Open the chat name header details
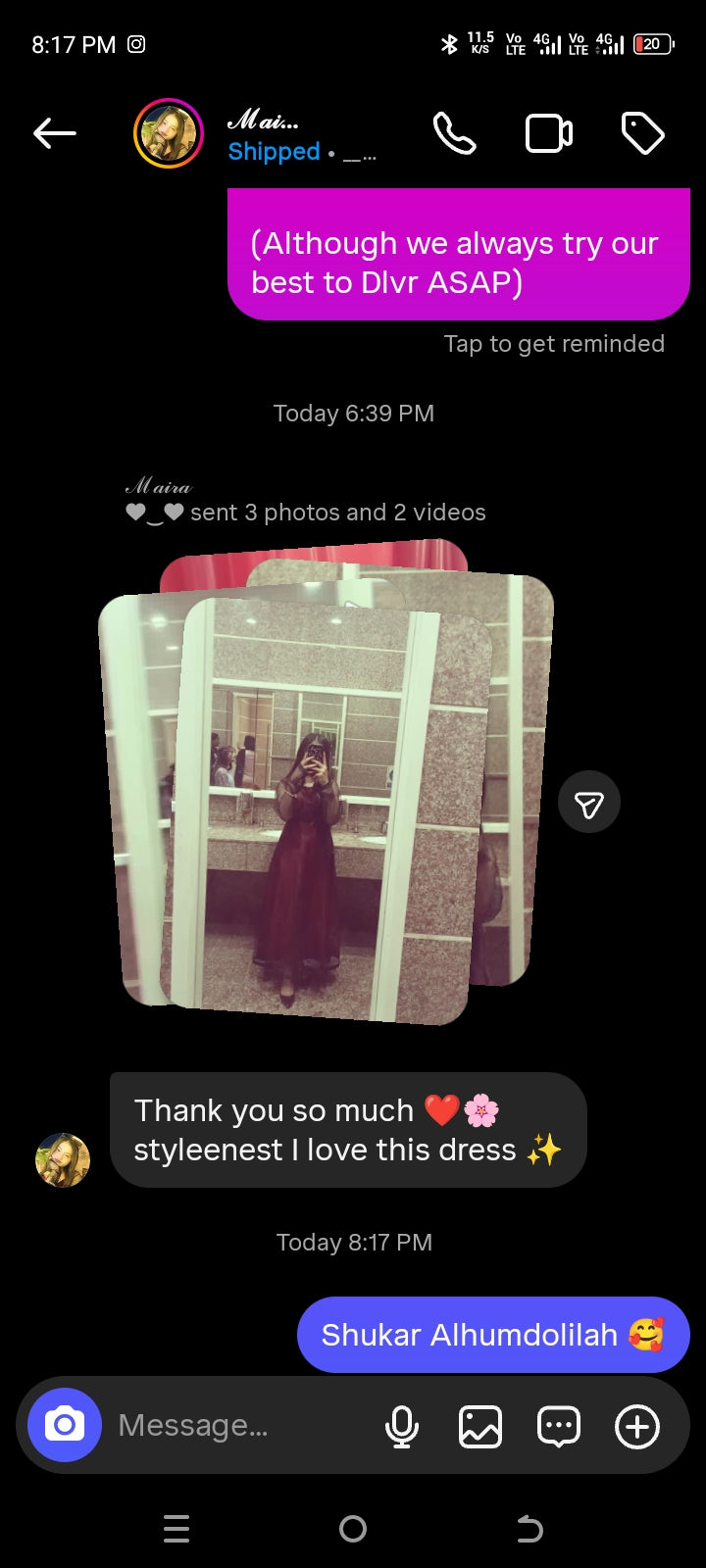Image resolution: width=706 pixels, height=1568 pixels. (294, 135)
